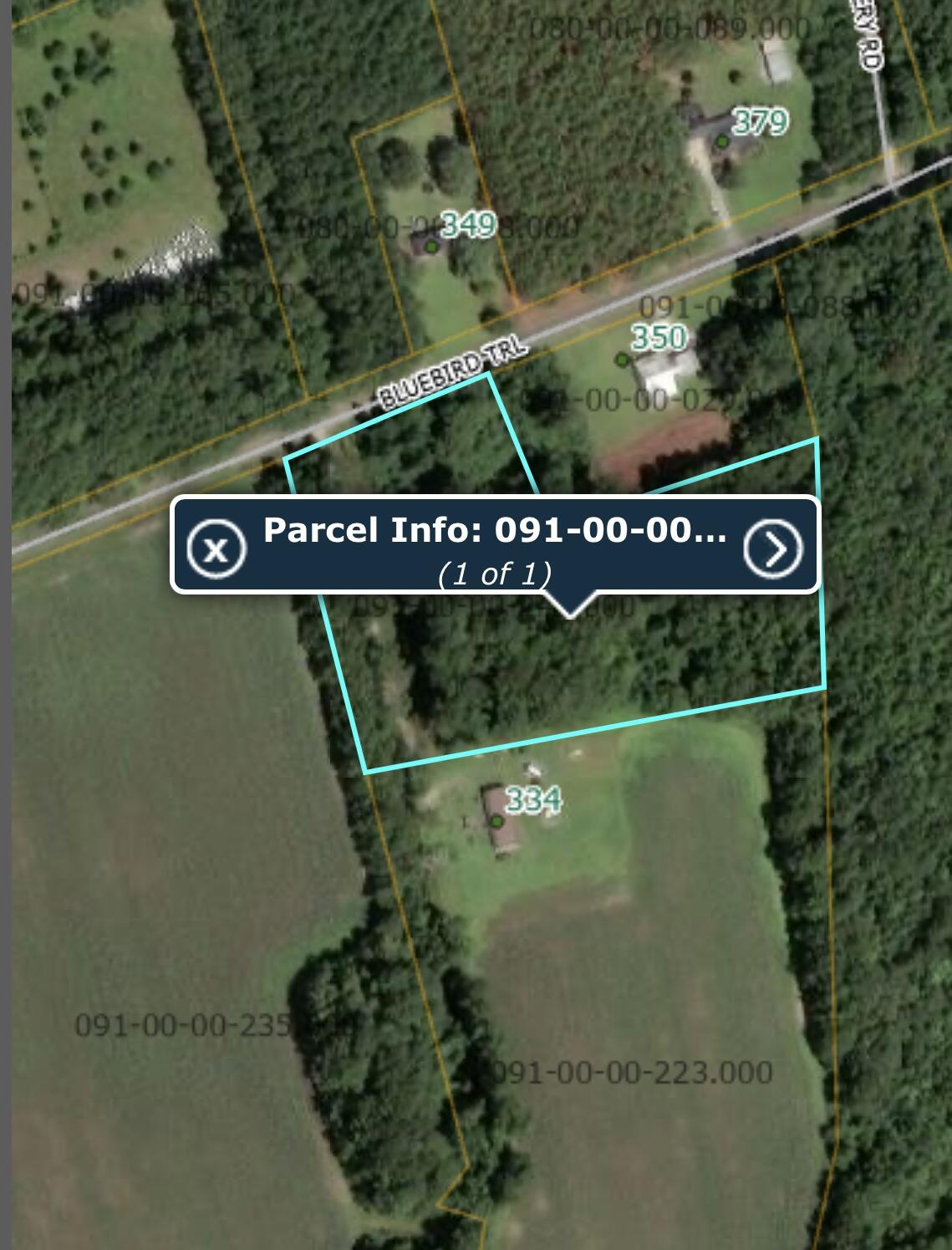Screen dimensions: 952x1250
Task: Close the Parcel Info popup
Action: point(216,548)
